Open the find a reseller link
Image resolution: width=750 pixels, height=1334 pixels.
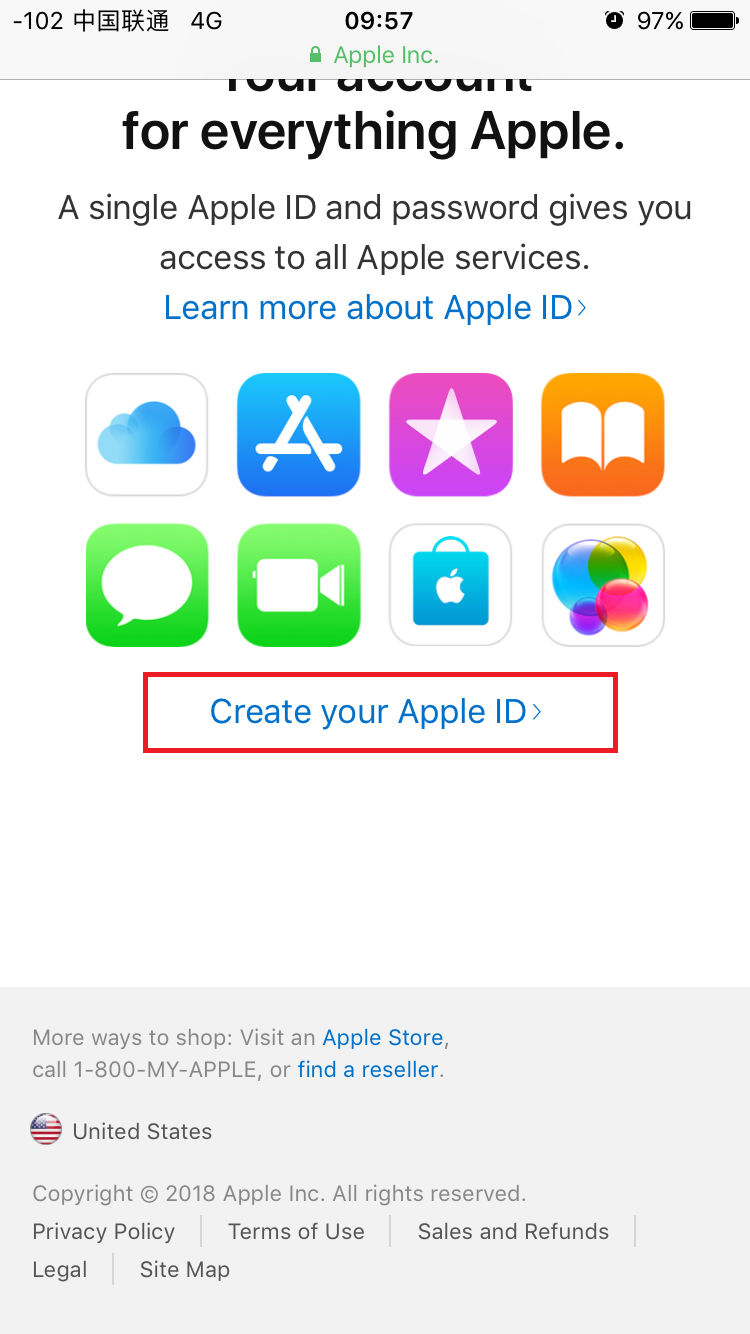[368, 1069]
